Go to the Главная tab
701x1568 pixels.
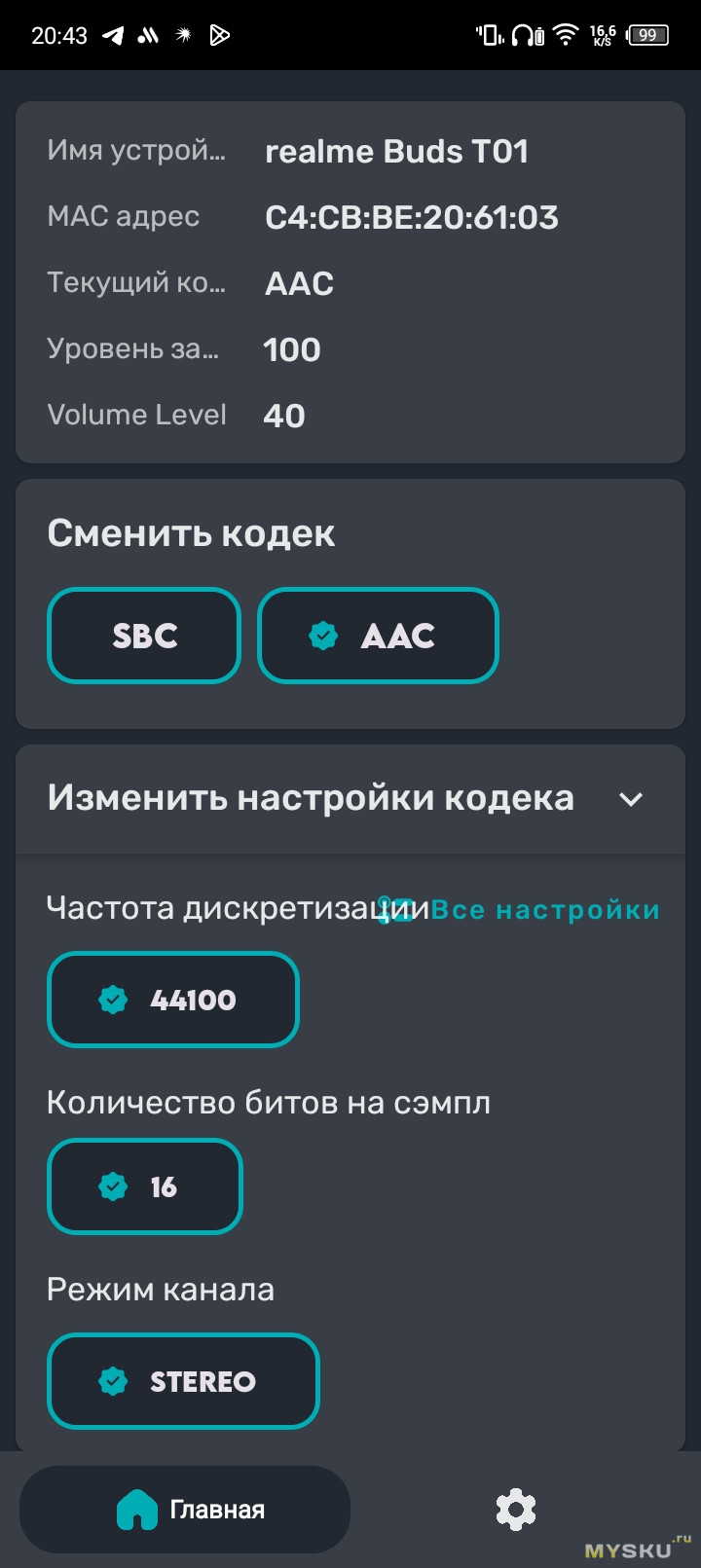click(x=185, y=1510)
